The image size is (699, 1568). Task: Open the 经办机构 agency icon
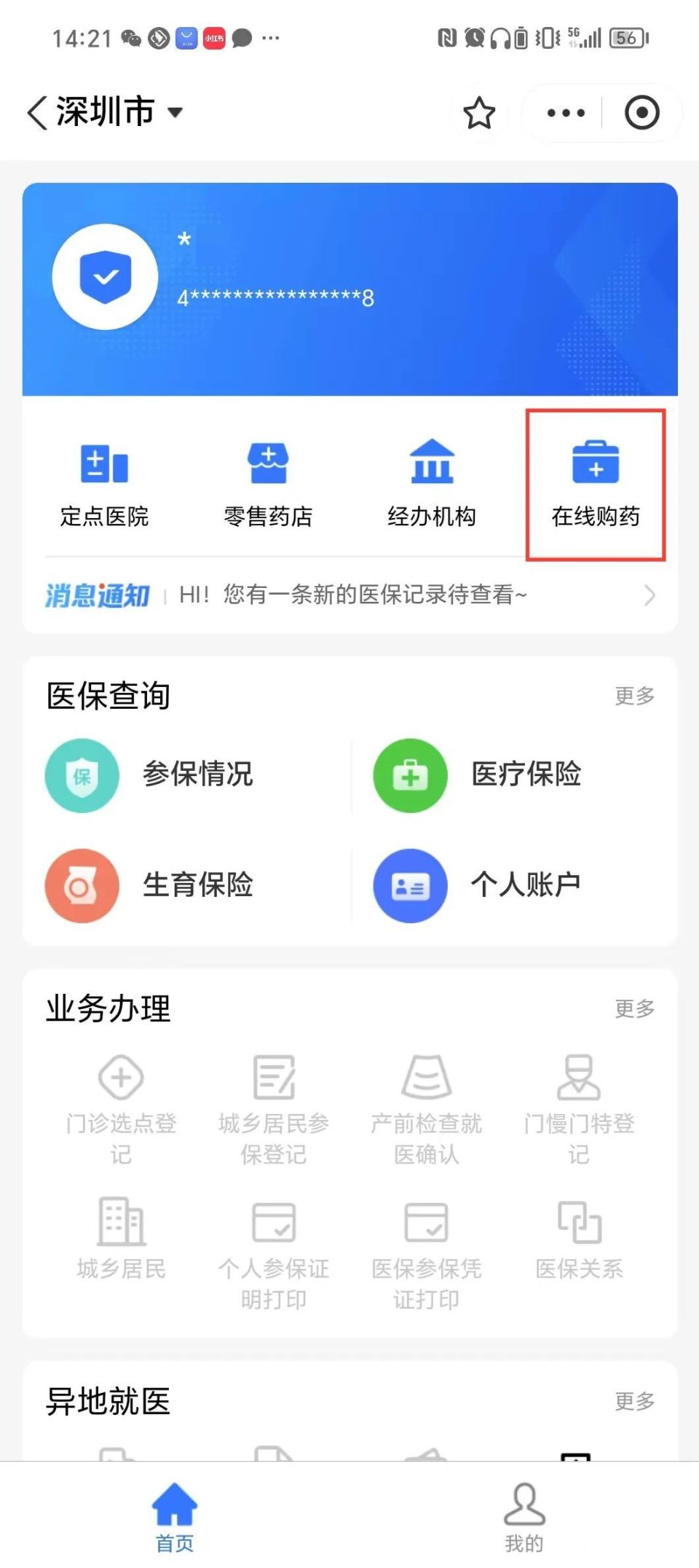coord(433,481)
